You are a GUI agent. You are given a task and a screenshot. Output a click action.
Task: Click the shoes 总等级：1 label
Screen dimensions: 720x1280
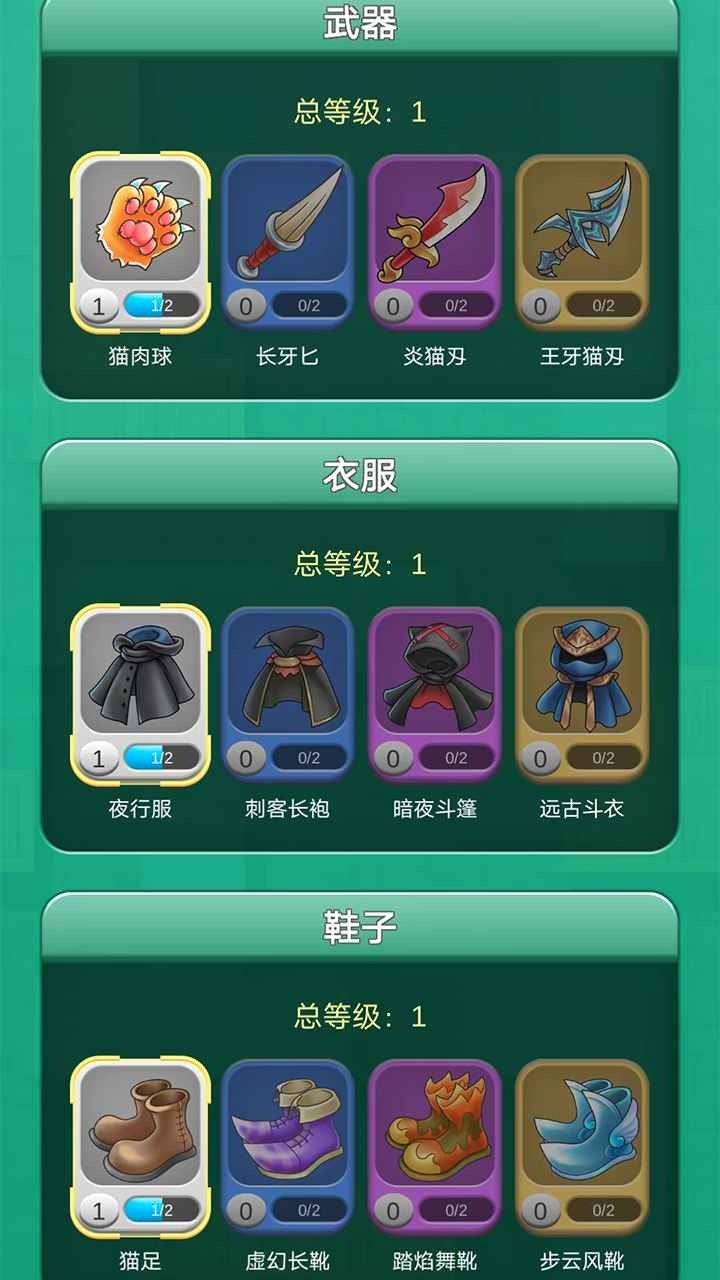(x=360, y=1011)
